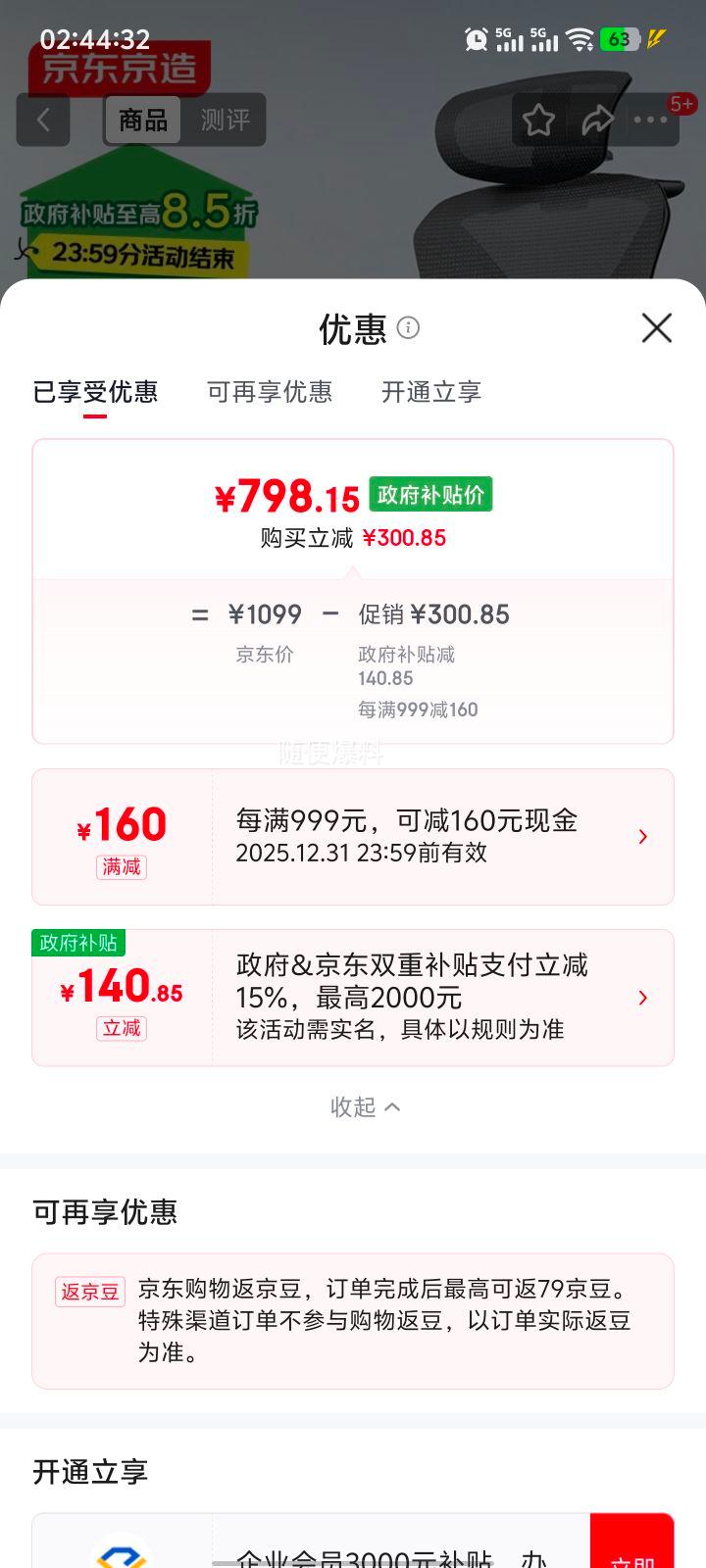Favorite the product via the star icon
Screen dimensions: 706x1568
pyautogui.click(x=538, y=119)
